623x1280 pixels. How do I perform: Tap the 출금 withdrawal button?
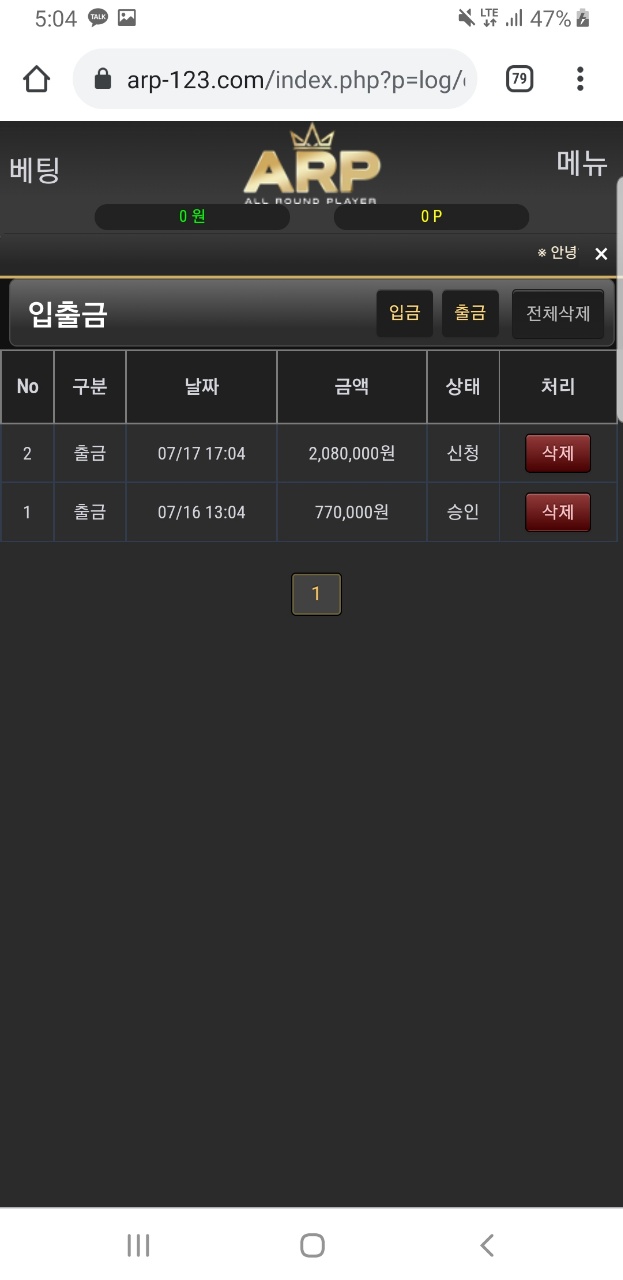pos(470,313)
